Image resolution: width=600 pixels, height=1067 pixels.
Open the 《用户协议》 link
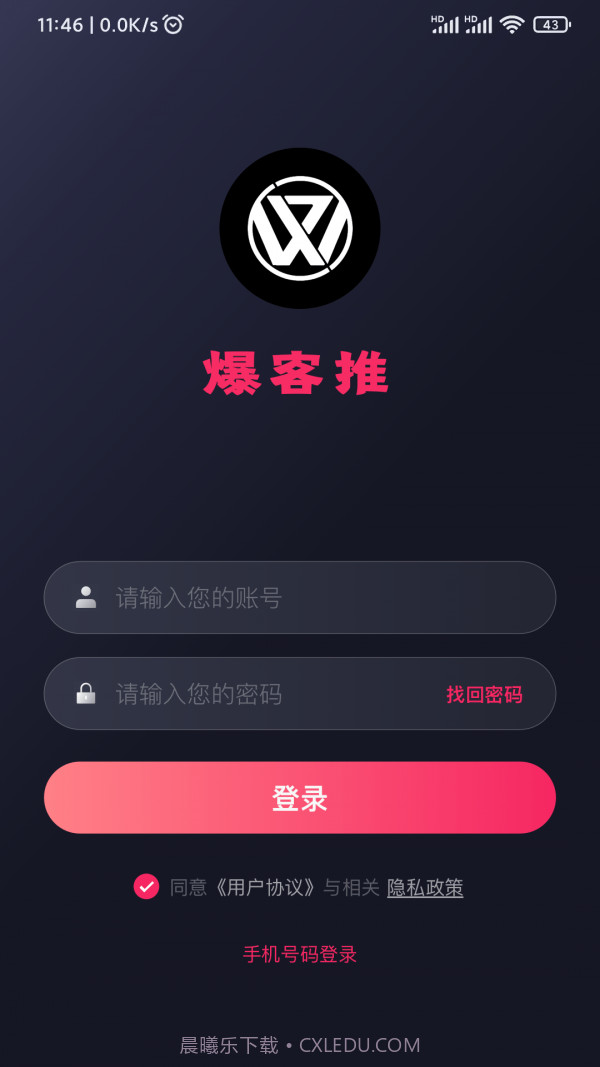point(266,887)
